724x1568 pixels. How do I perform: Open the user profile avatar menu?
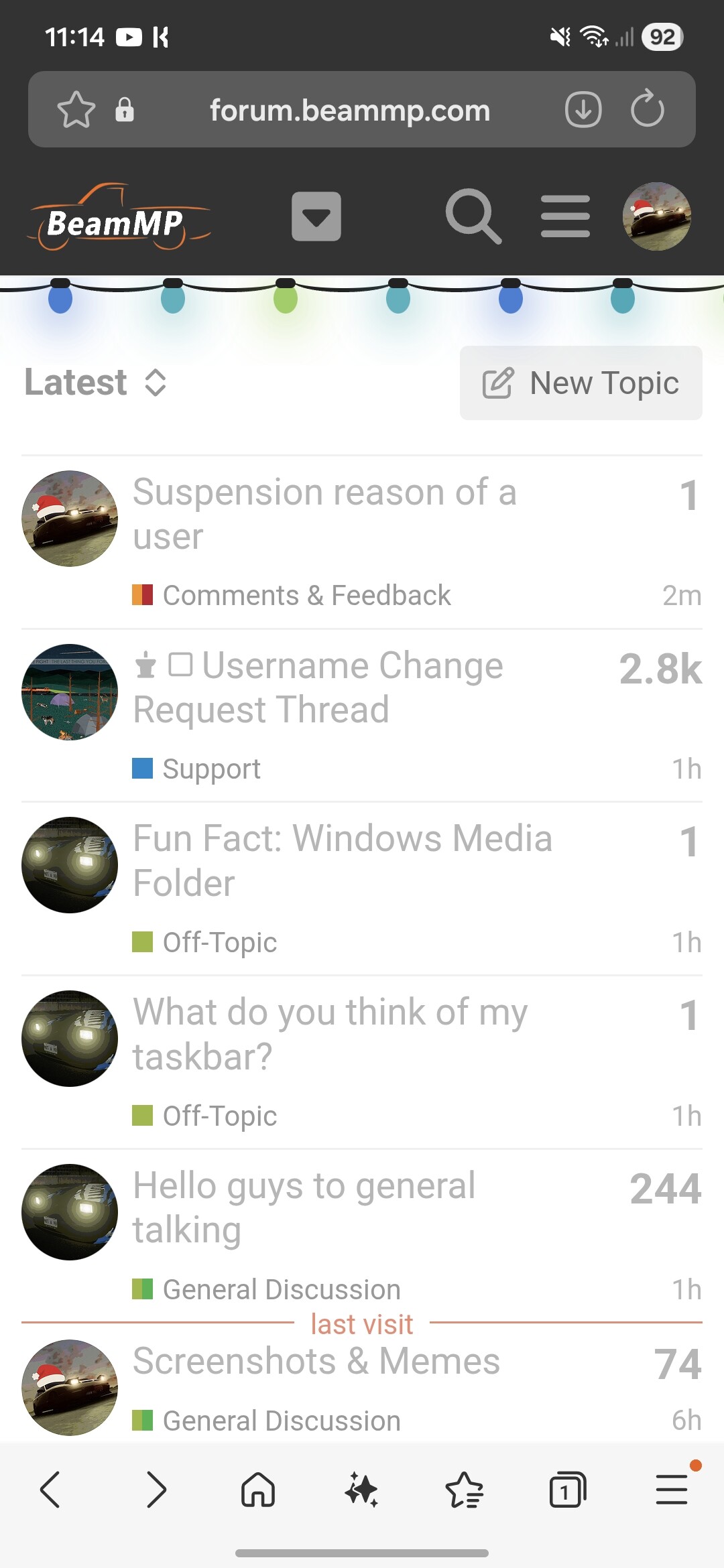pyautogui.click(x=656, y=216)
